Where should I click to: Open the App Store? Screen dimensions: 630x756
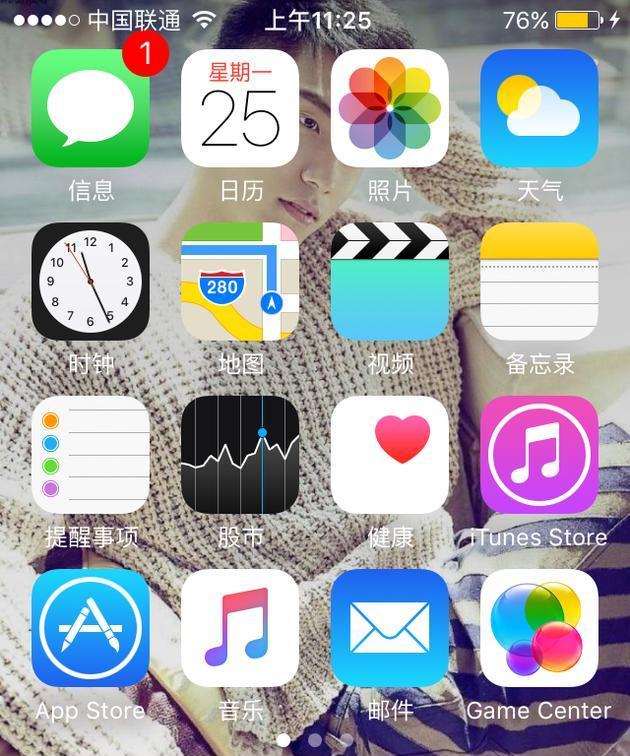[x=90, y=628]
